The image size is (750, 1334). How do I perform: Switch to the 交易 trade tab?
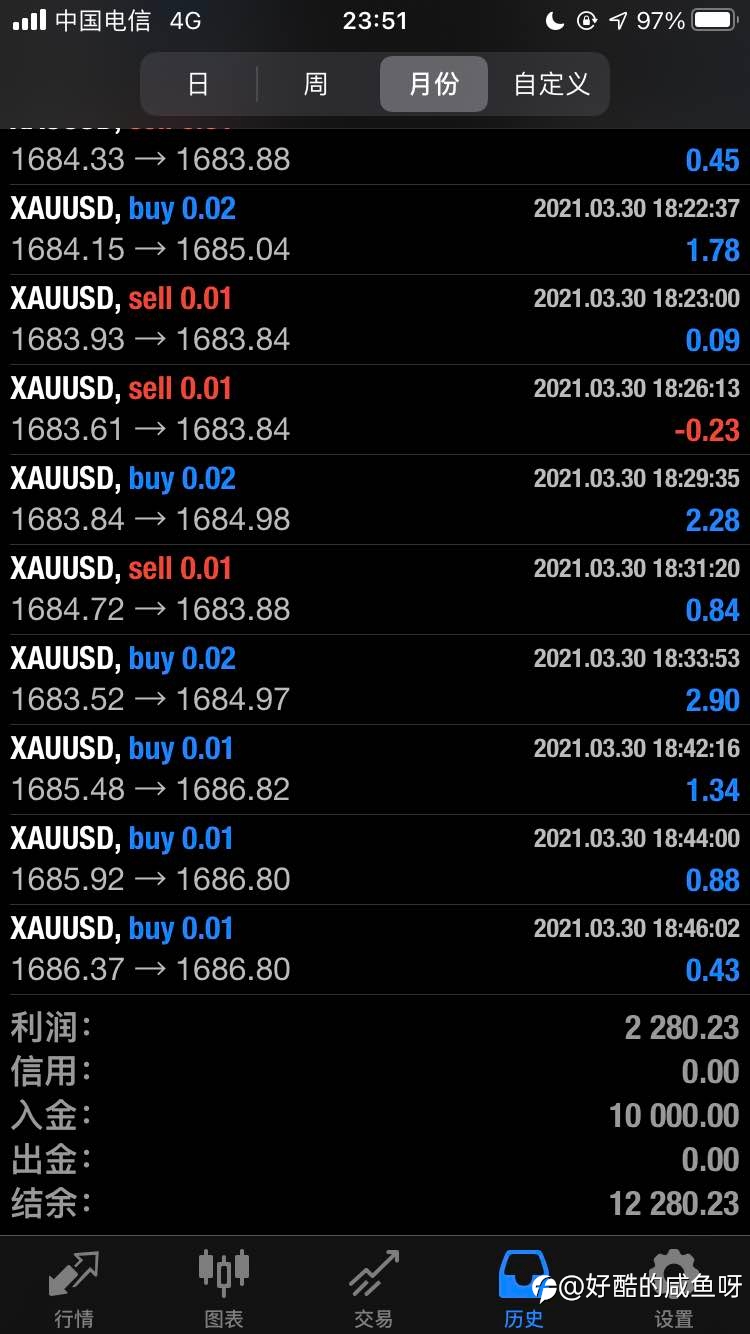pyautogui.click(x=374, y=1288)
